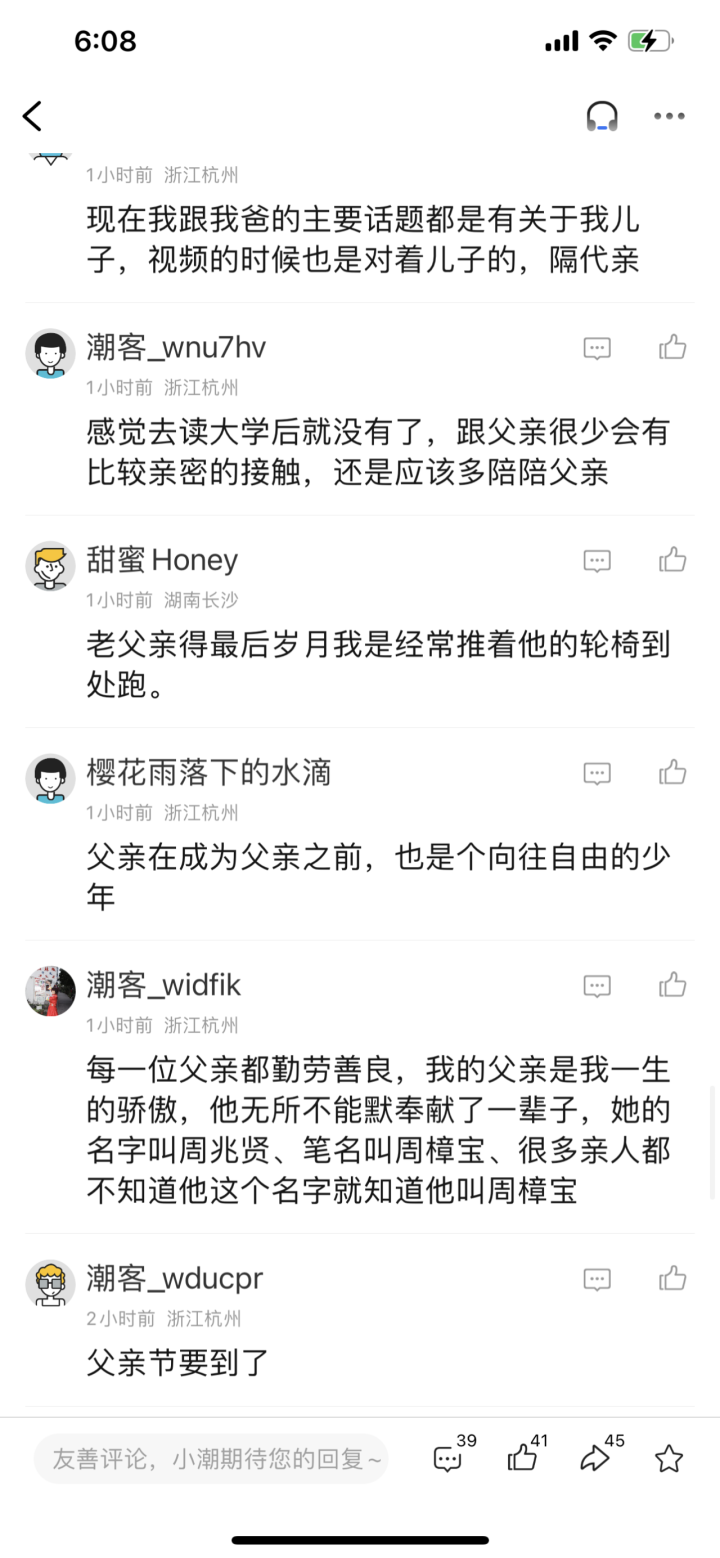Reply to 潮客_wducpr's comment

click(x=597, y=1279)
